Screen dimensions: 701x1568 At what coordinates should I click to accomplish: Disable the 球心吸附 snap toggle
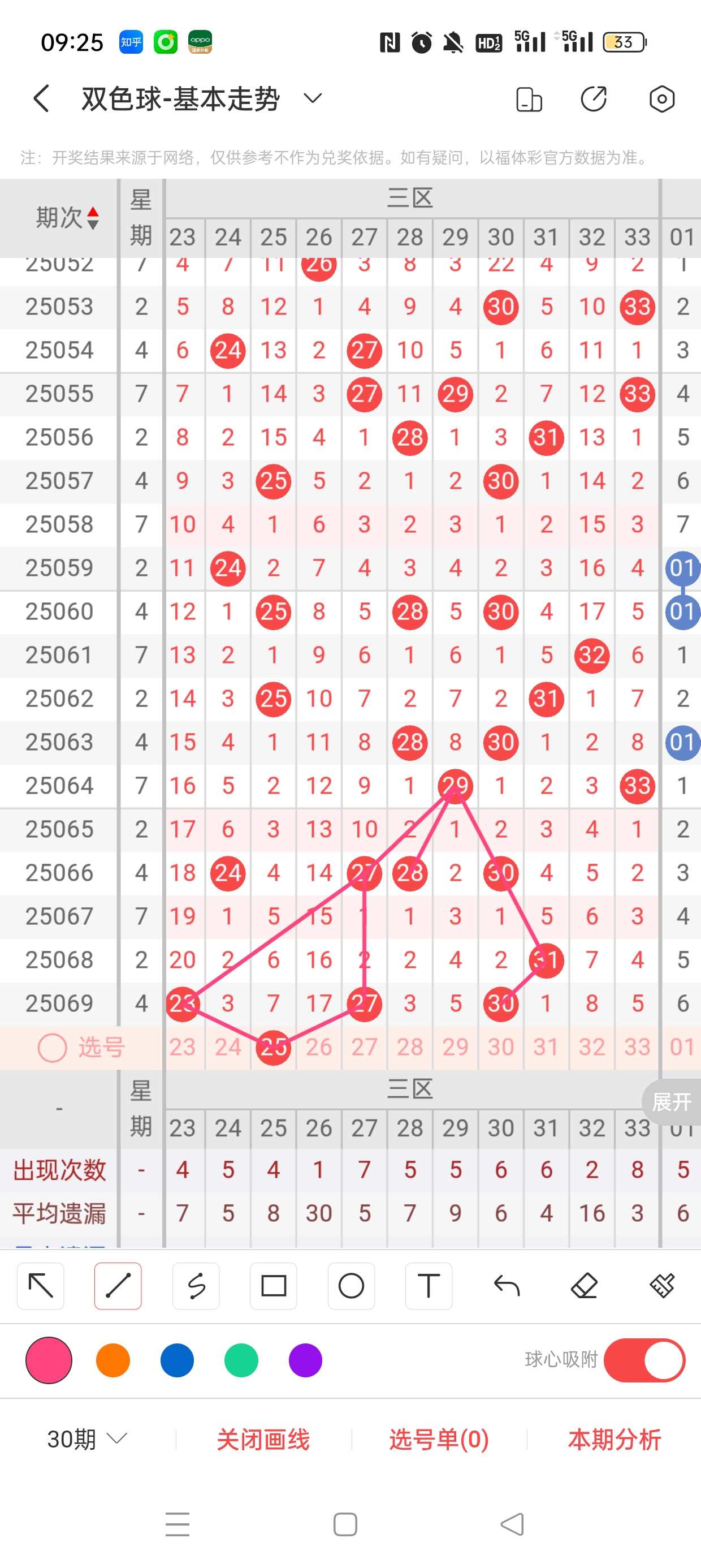point(644,1360)
